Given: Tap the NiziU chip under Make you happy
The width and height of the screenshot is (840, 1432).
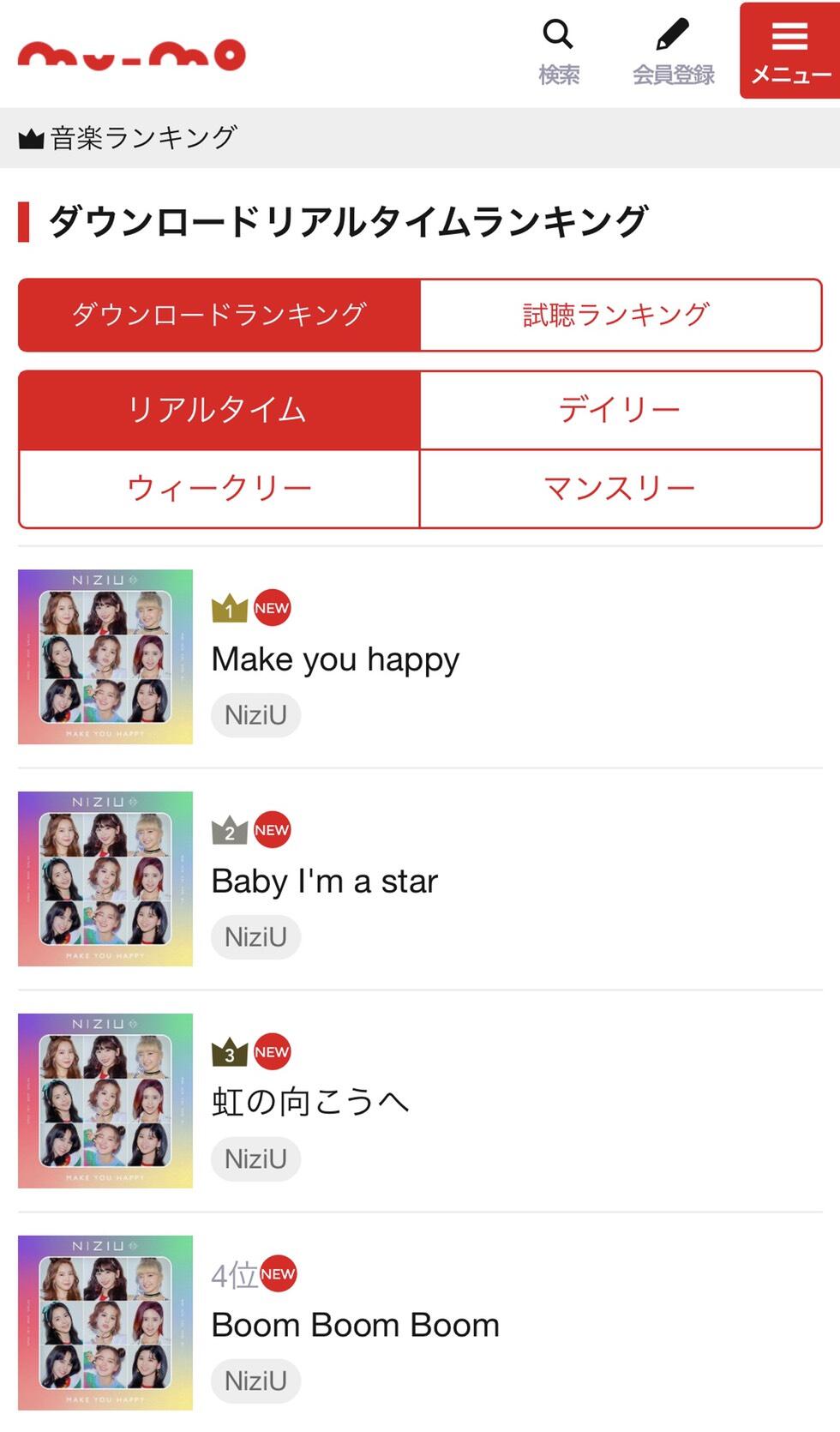Looking at the screenshot, I should (x=255, y=715).
